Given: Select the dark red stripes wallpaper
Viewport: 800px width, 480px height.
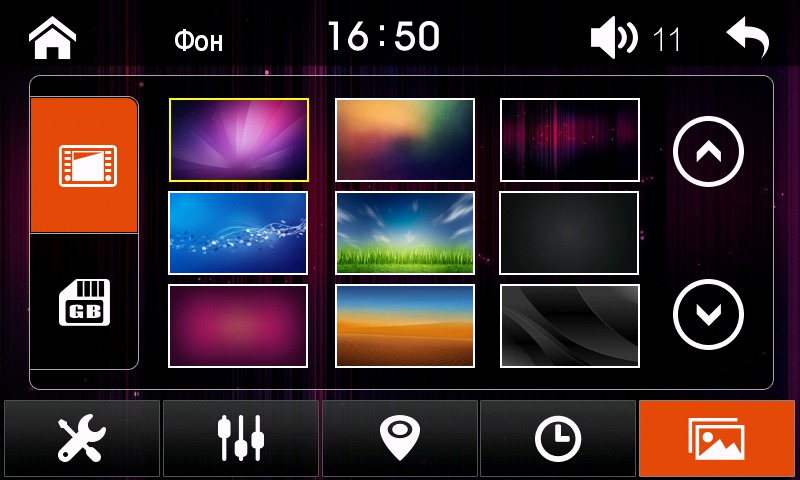Looking at the screenshot, I should click(570, 140).
